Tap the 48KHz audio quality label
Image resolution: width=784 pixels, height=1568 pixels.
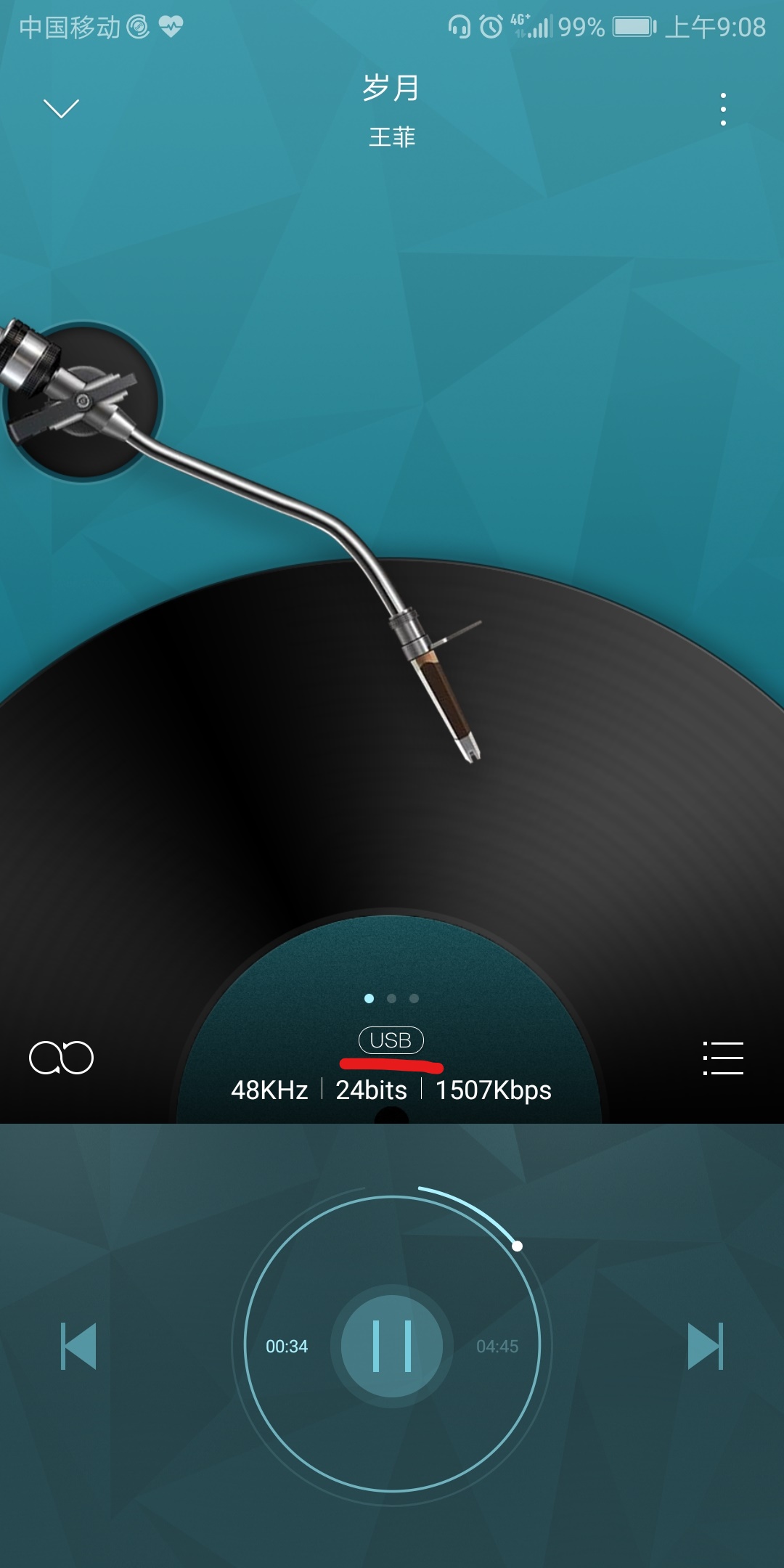[x=269, y=1090]
